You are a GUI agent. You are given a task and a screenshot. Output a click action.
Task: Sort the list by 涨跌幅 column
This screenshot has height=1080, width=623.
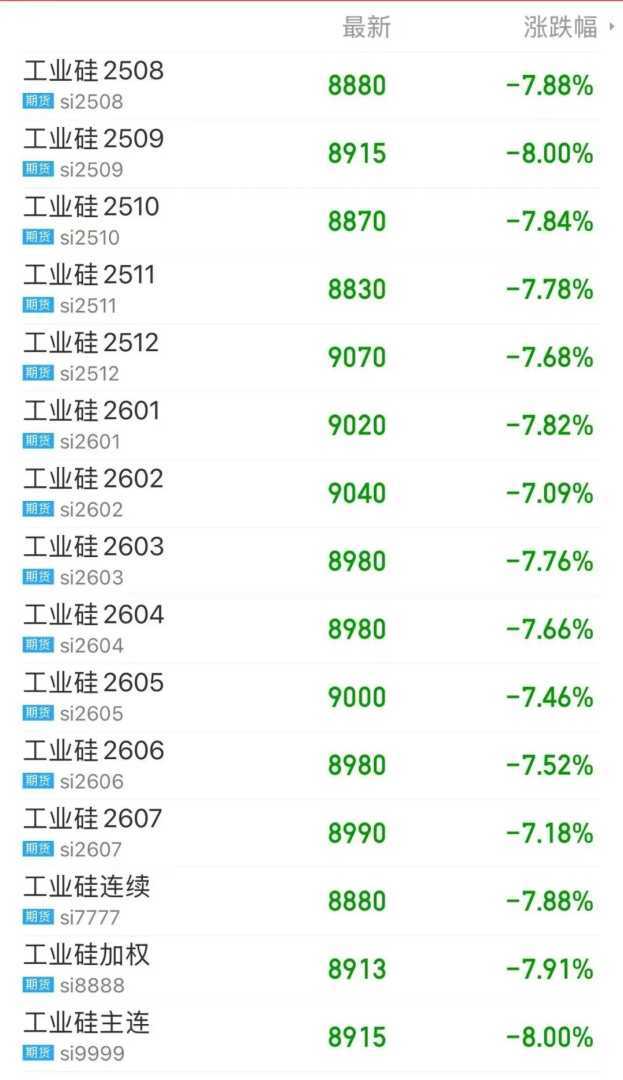(560, 28)
